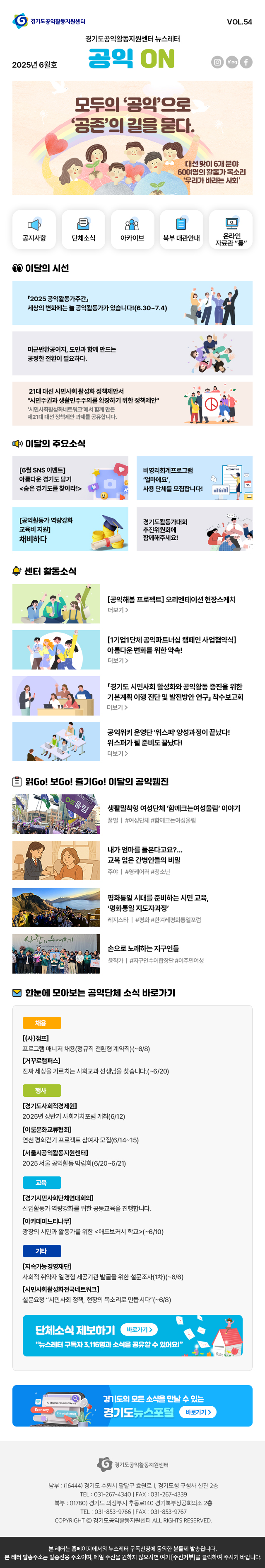This screenshot has width=265, height=1568.
Task: Tap 더보기 under 공익파트너십 캠페인 사업협약식
Action: (118, 660)
